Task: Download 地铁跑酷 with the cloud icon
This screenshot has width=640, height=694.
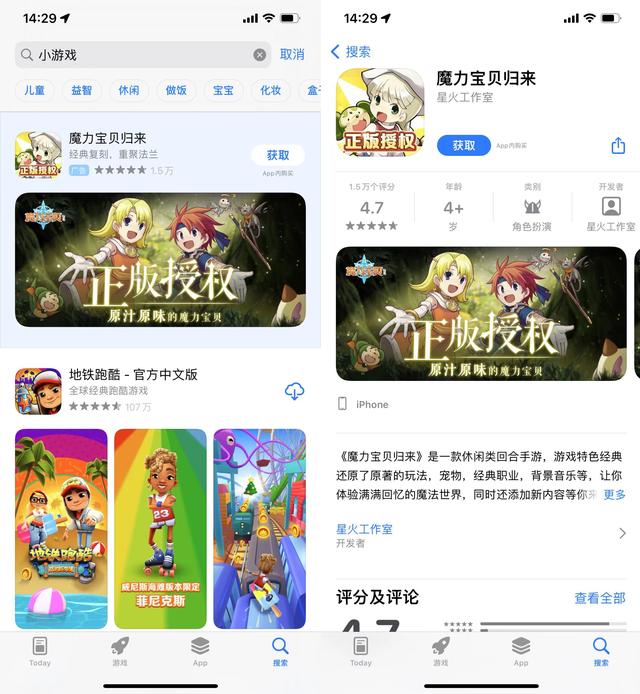Action: click(x=294, y=391)
